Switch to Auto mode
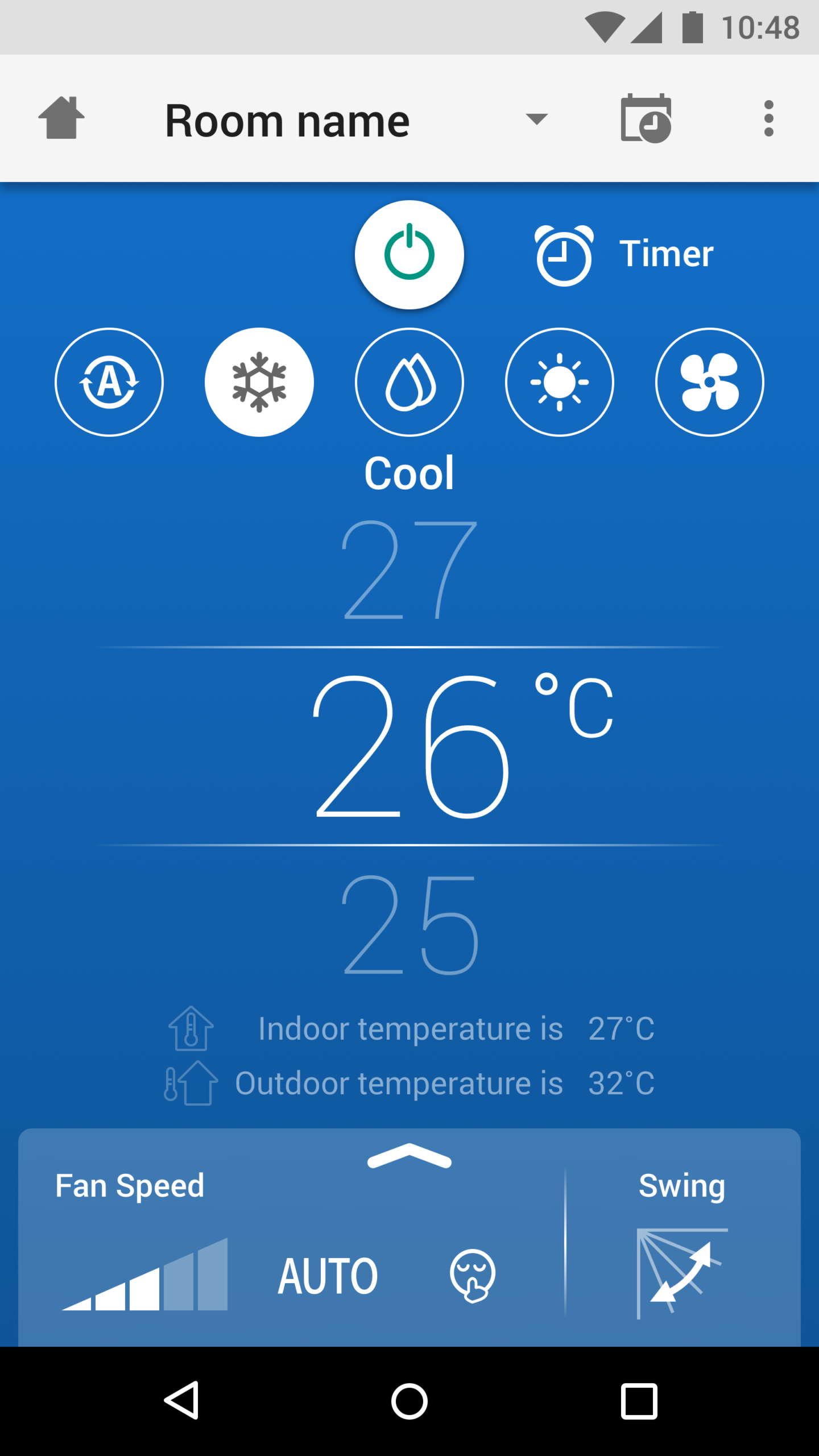This screenshot has width=819, height=1456. click(x=109, y=382)
